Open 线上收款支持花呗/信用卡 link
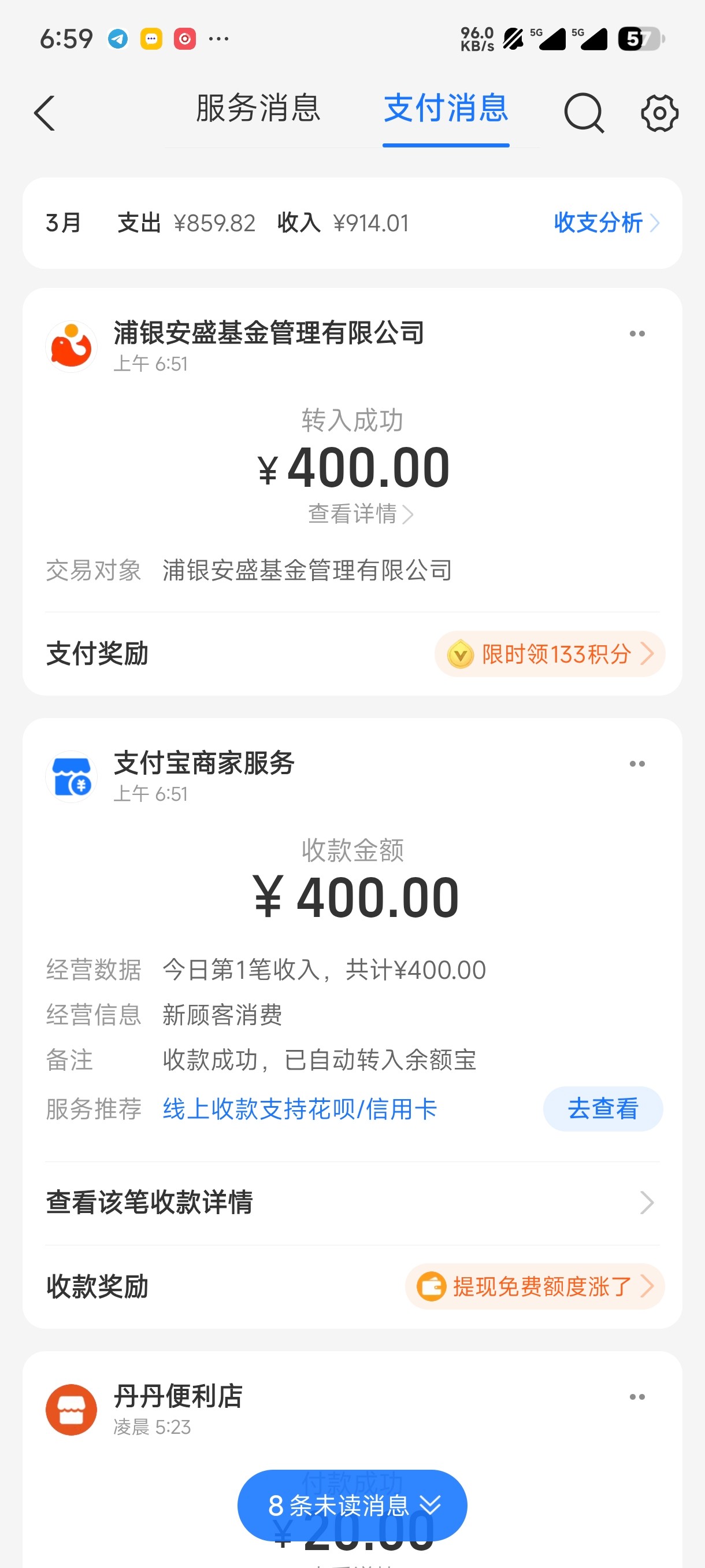Viewport: 705px width, 1568px height. [x=300, y=1109]
